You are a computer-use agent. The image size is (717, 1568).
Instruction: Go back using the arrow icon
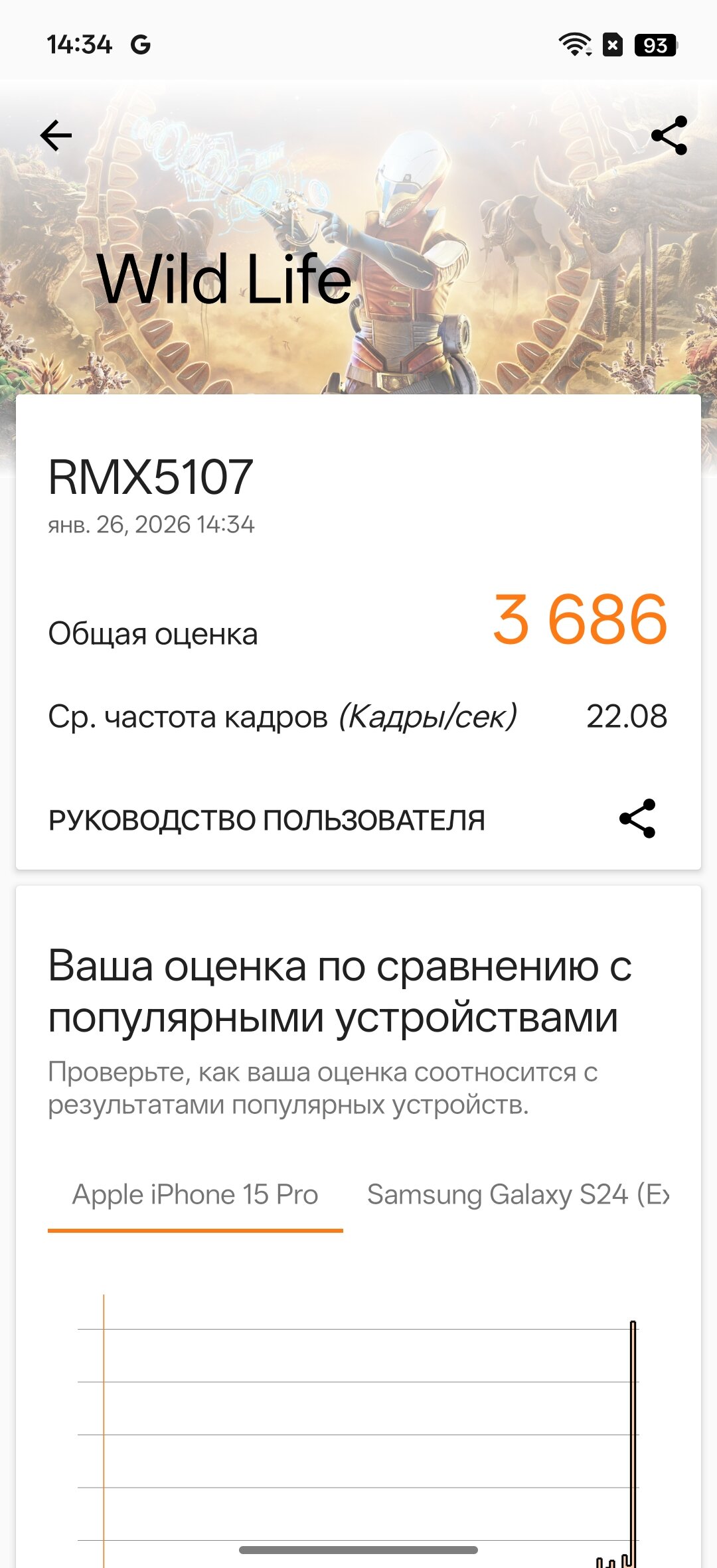pos(56,136)
